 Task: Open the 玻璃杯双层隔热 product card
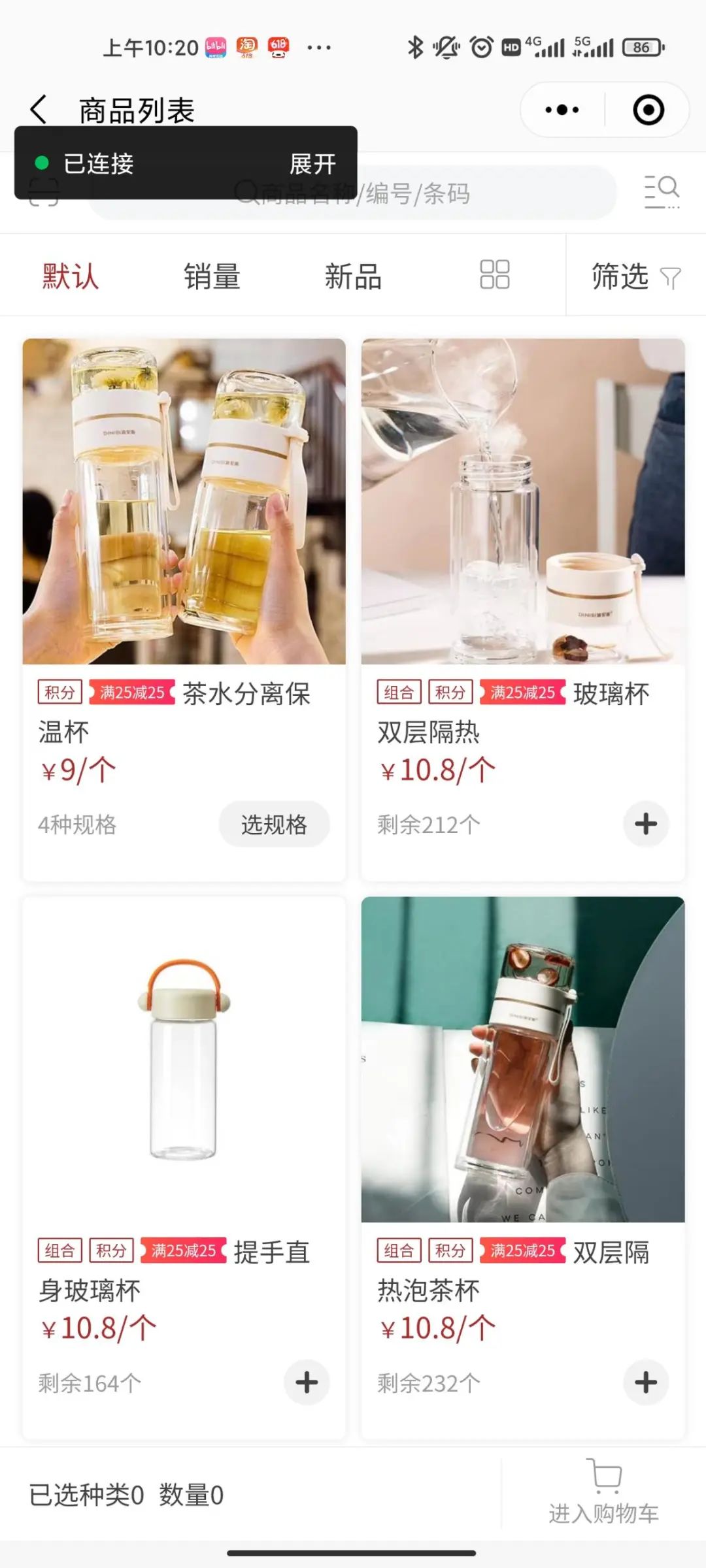[523, 502]
